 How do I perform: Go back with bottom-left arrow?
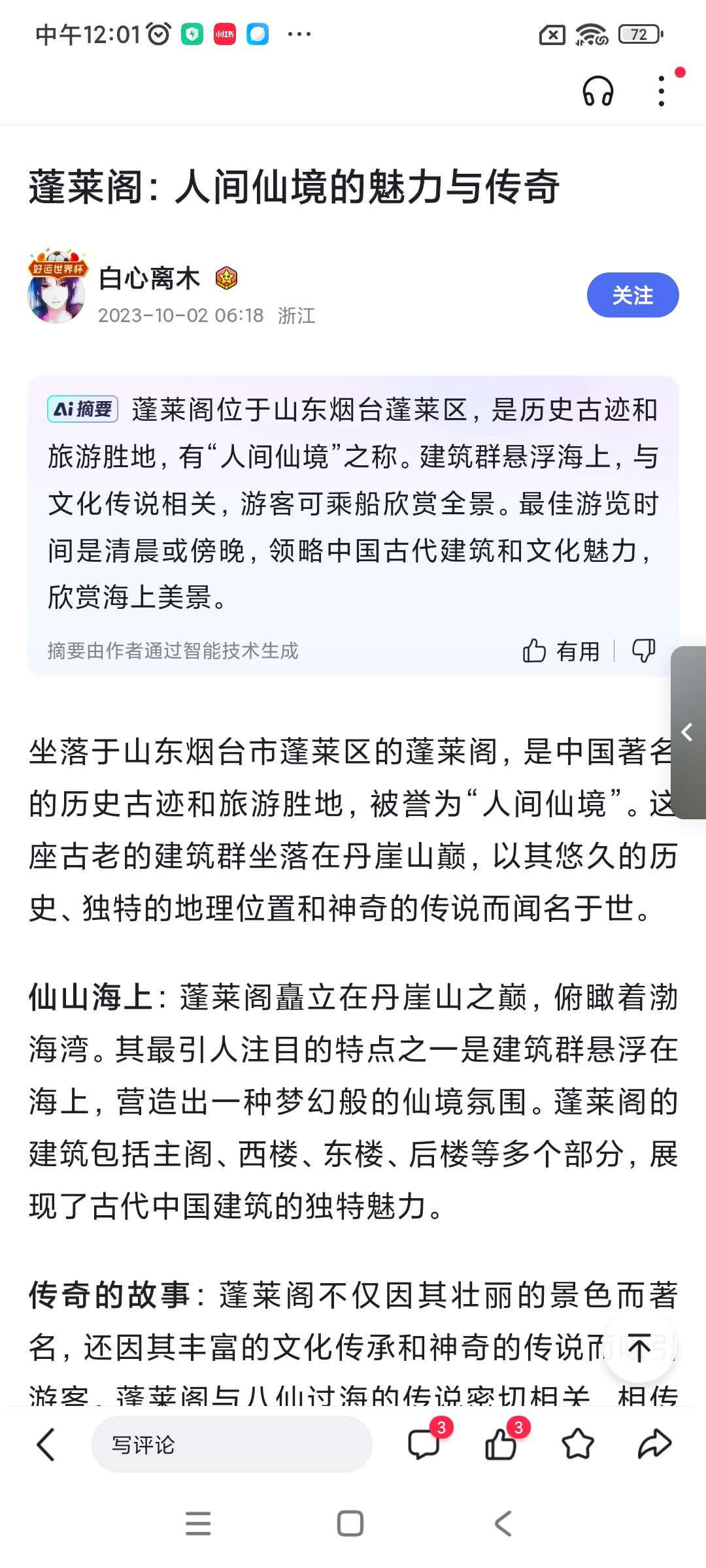46,1445
